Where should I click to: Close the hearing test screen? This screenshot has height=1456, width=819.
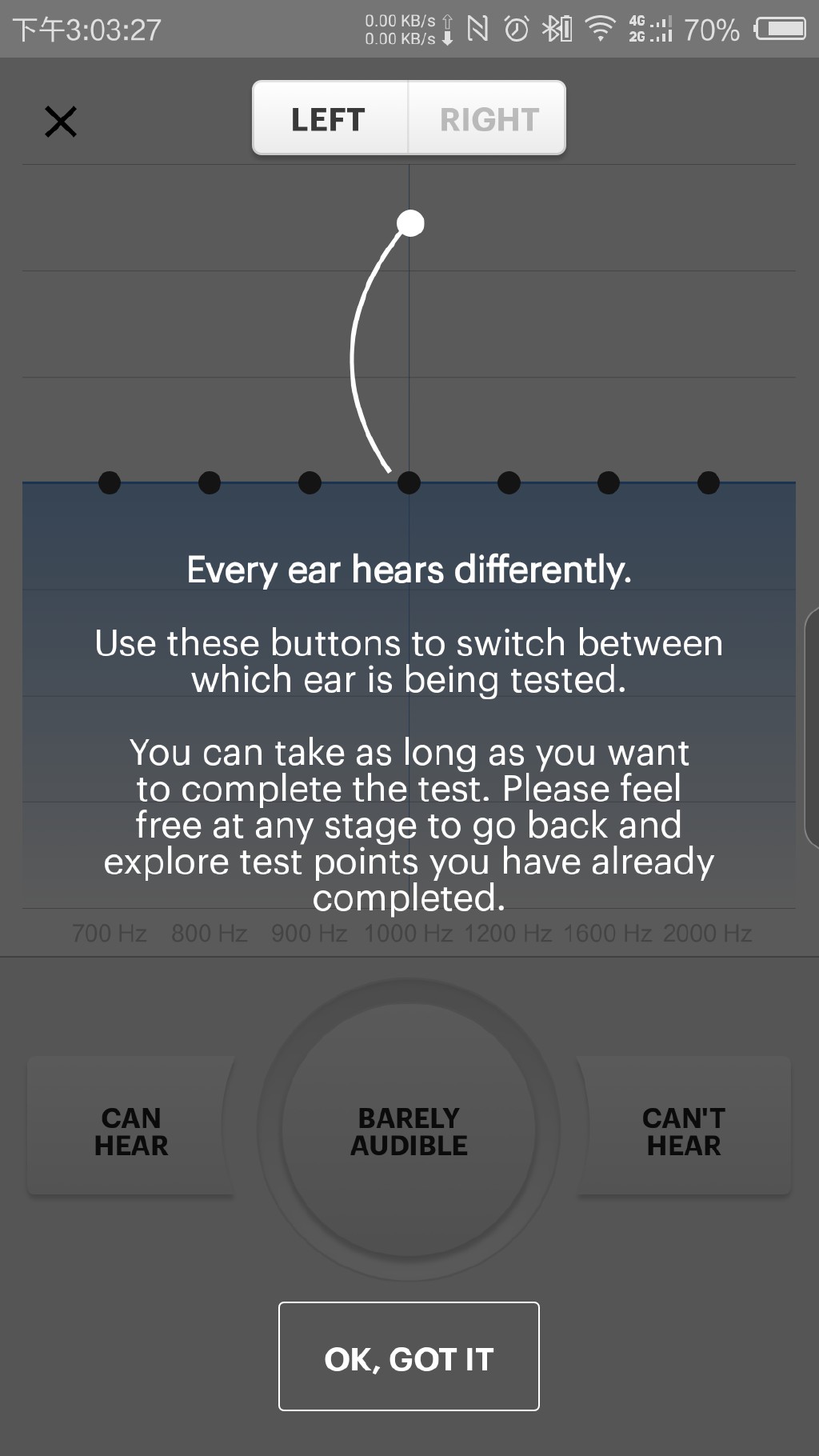click(61, 122)
